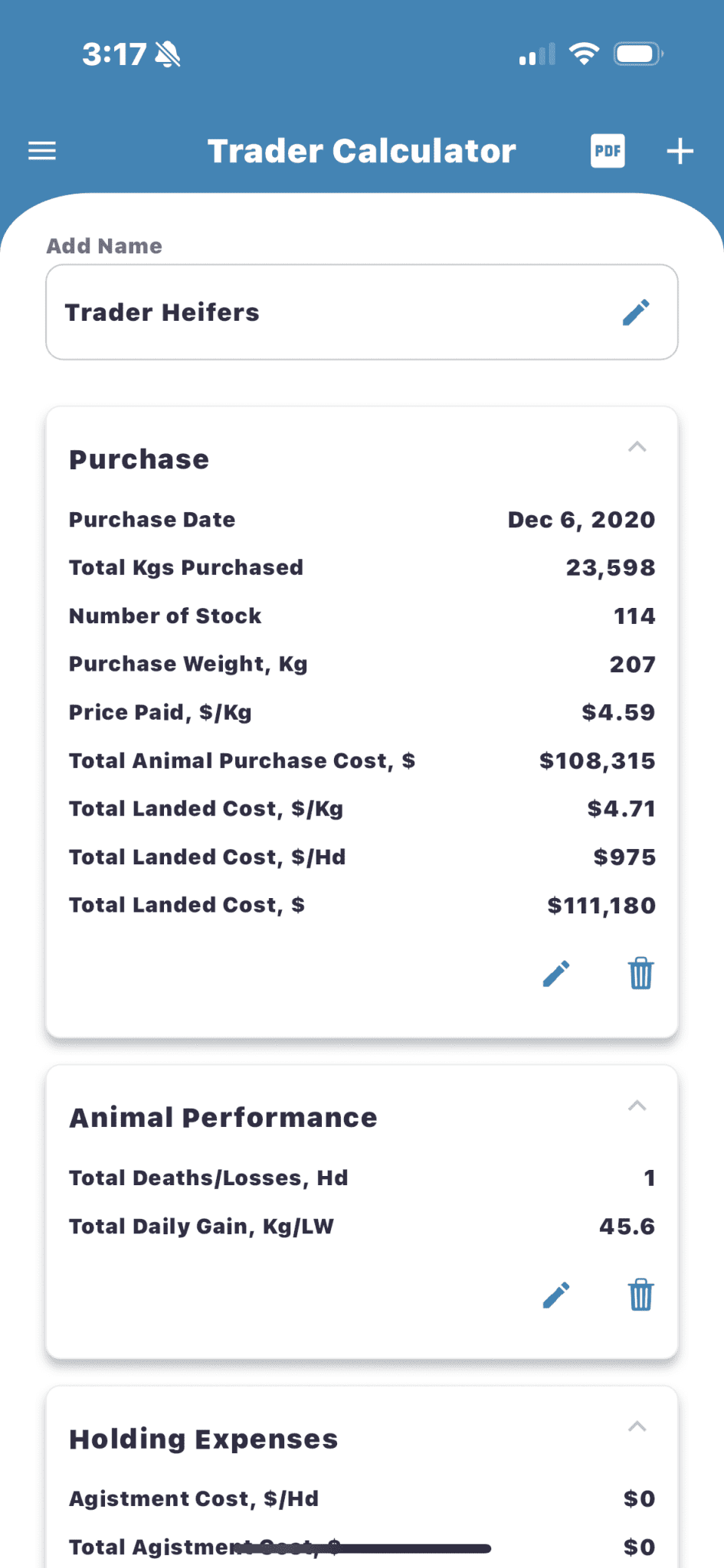Delete the Animal Performance entry
The height and width of the screenshot is (1568, 724).
(641, 1295)
